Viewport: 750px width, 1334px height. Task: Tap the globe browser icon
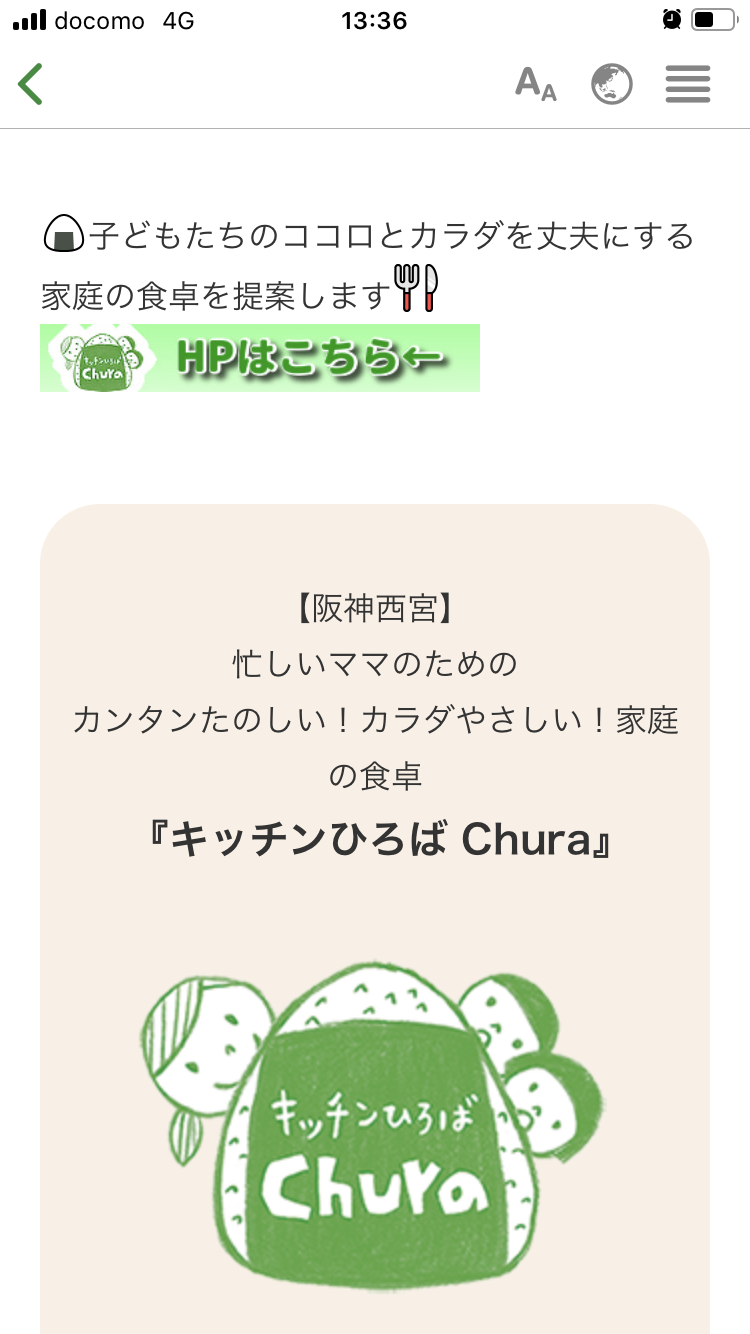tap(612, 84)
